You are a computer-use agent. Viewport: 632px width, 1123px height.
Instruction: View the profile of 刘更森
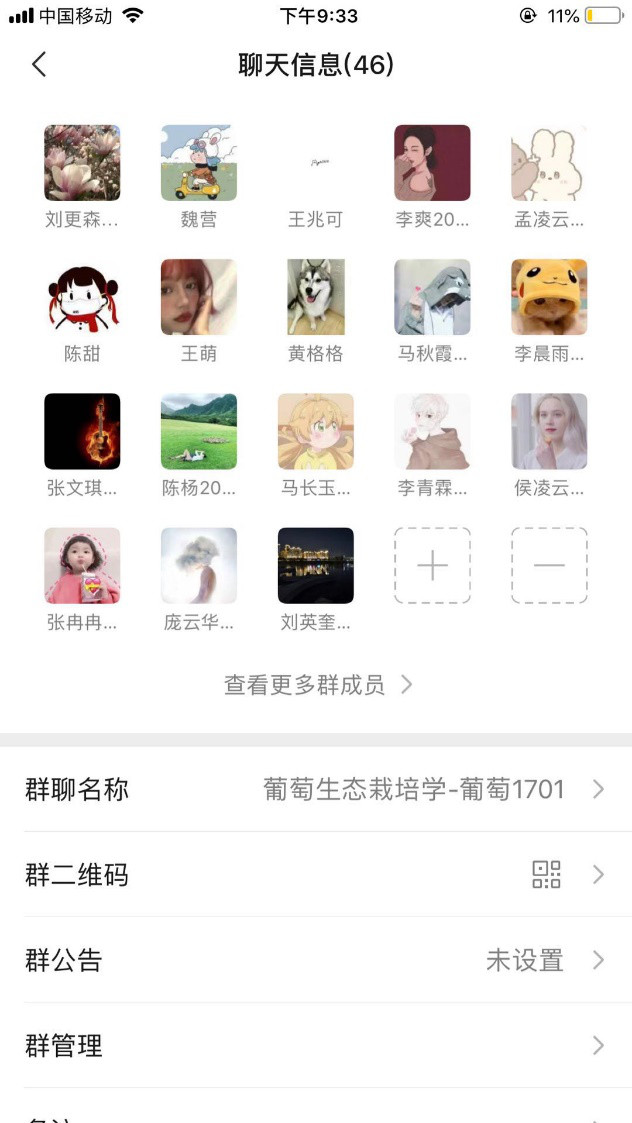82,163
